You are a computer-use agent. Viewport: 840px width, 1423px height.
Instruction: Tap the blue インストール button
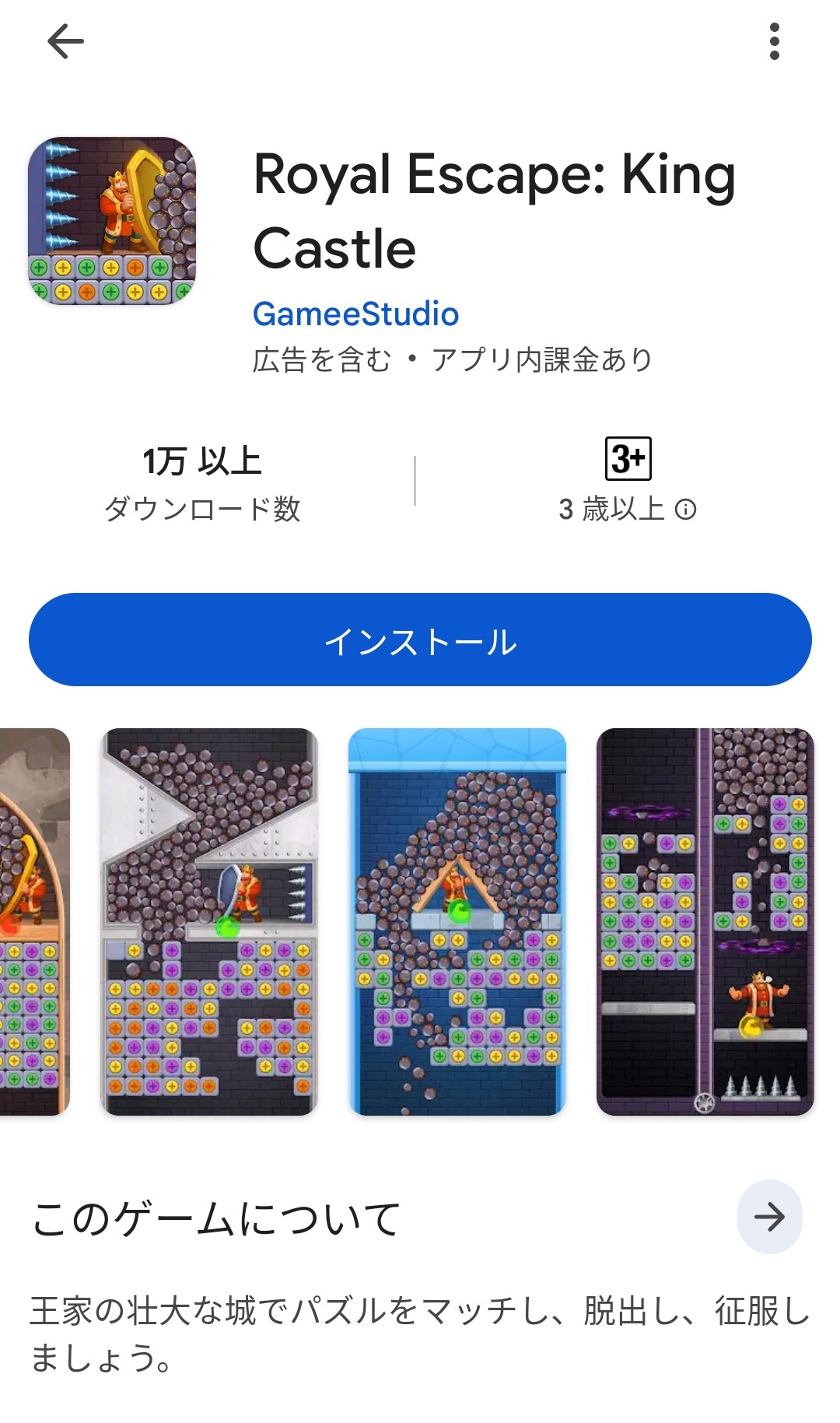(420, 640)
